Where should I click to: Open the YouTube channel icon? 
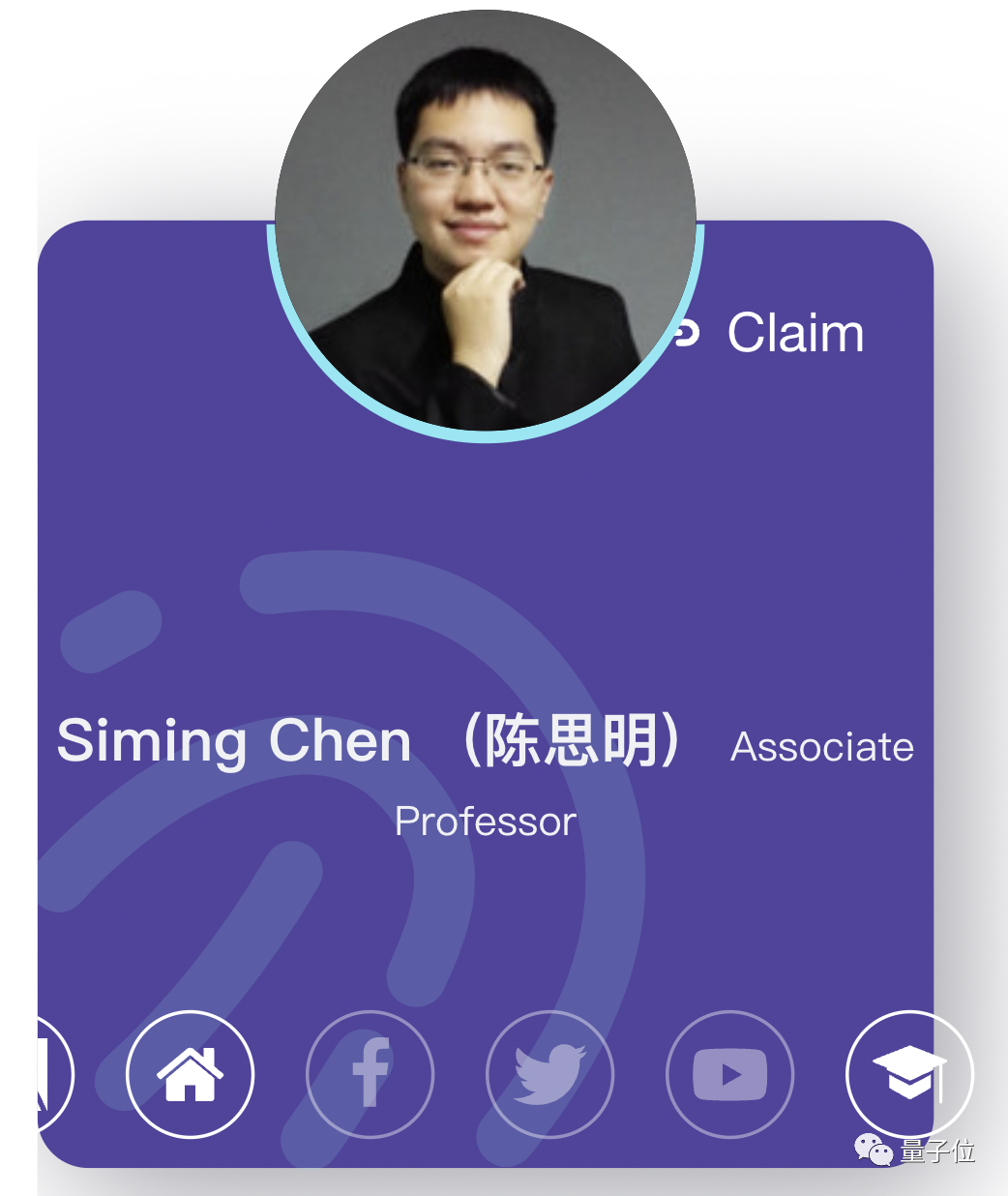[730, 1074]
